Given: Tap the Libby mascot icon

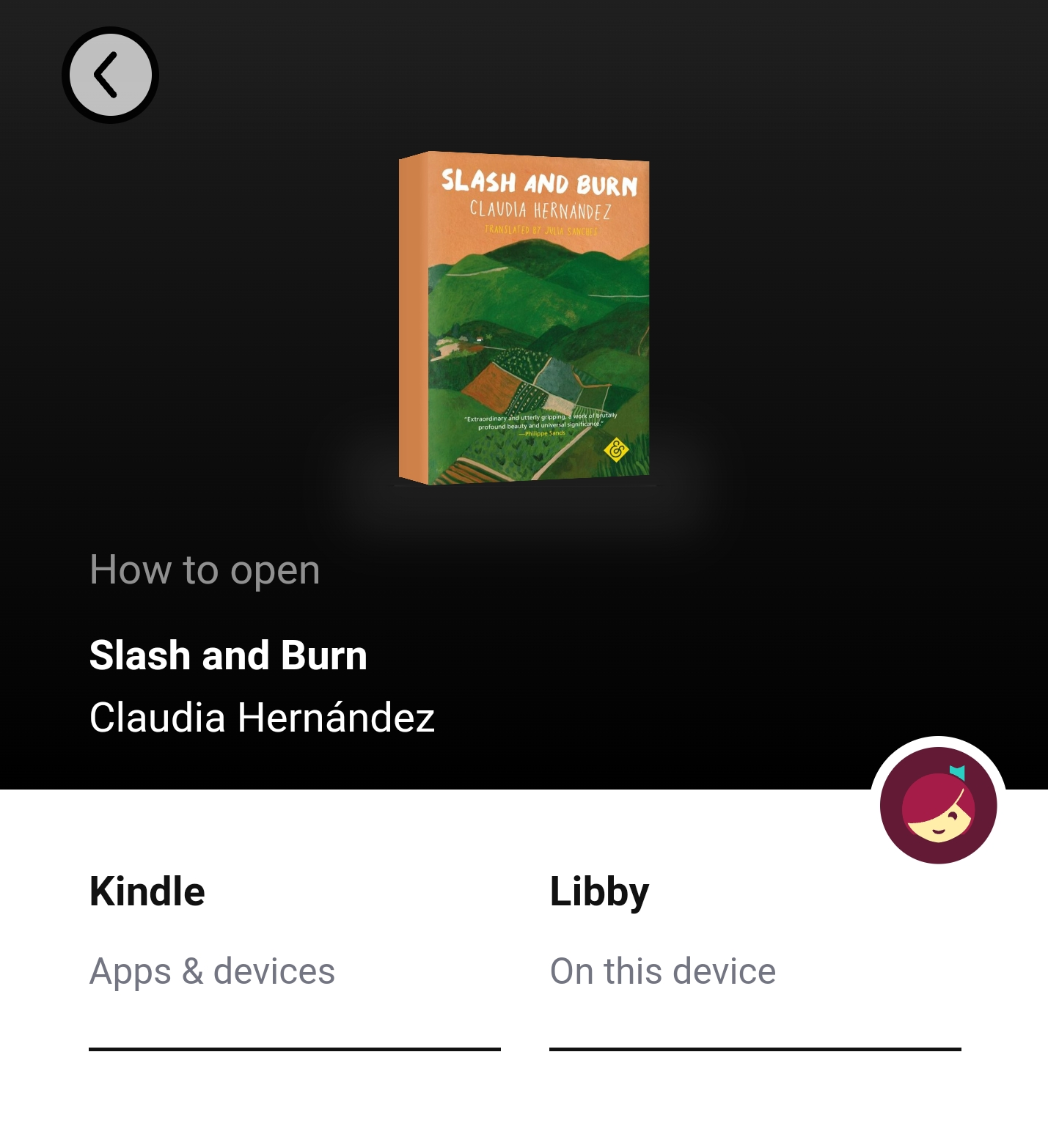Looking at the screenshot, I should point(938,805).
